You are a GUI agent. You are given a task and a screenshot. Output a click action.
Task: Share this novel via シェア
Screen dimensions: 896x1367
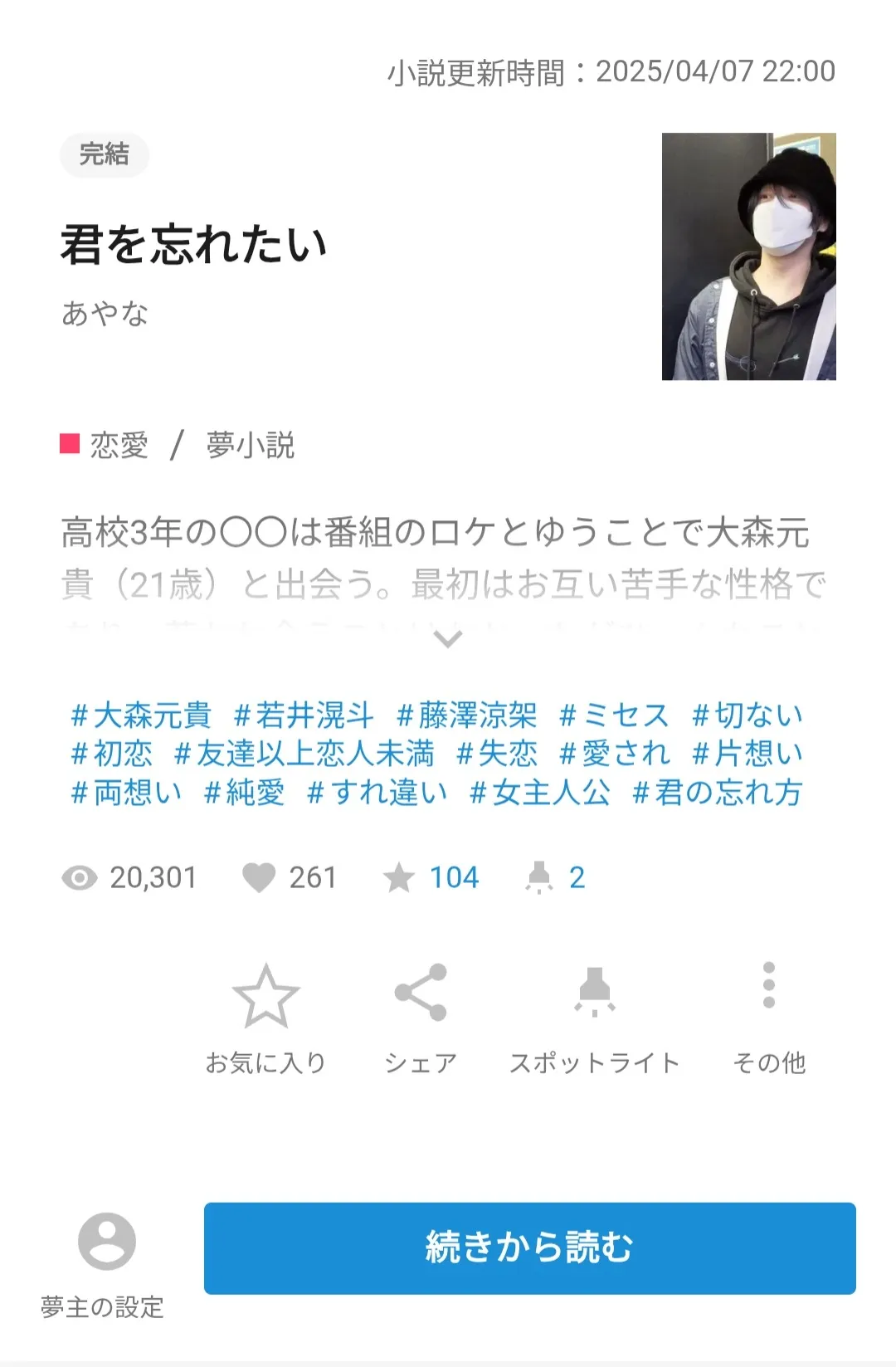(421, 1018)
